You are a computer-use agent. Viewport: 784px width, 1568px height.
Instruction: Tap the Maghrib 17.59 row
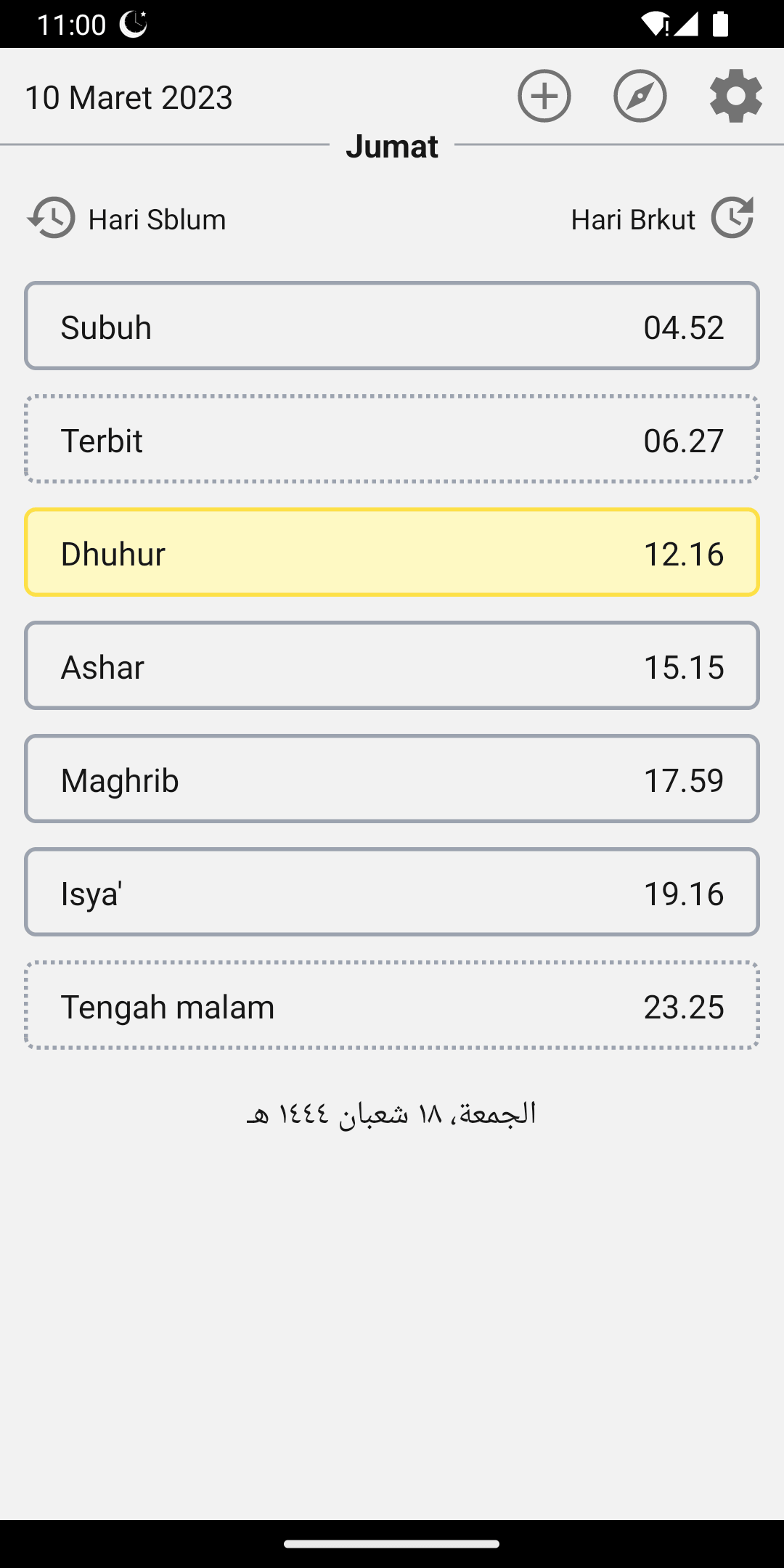point(392,779)
